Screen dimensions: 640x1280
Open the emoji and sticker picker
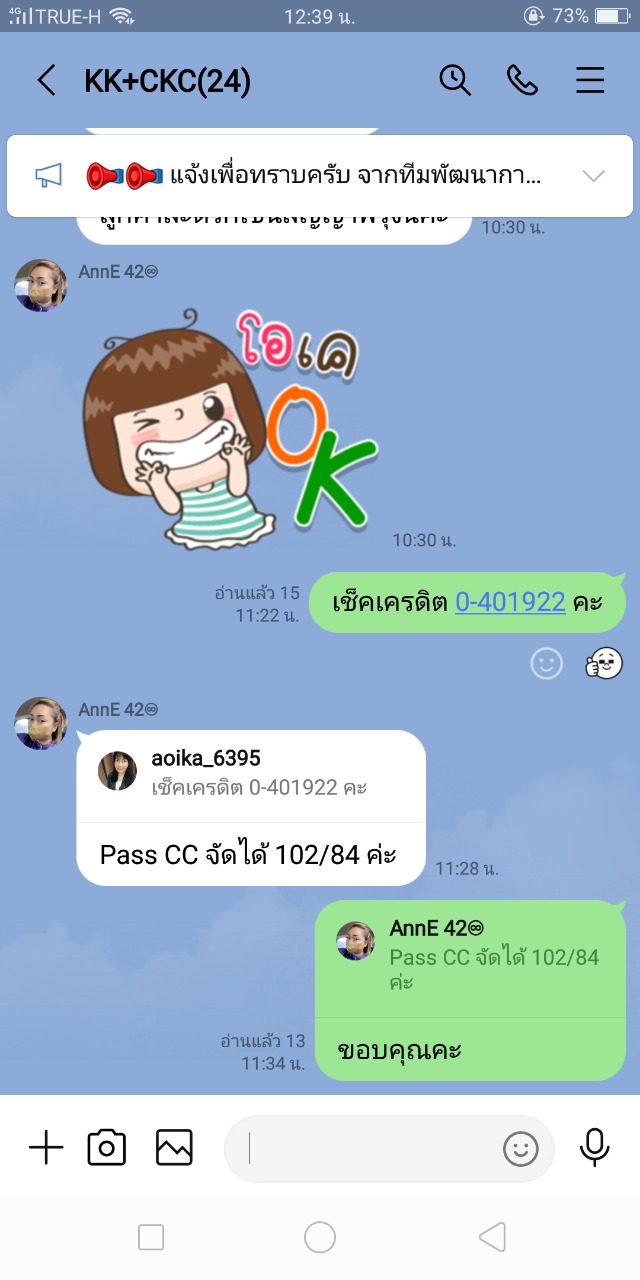pos(520,1149)
